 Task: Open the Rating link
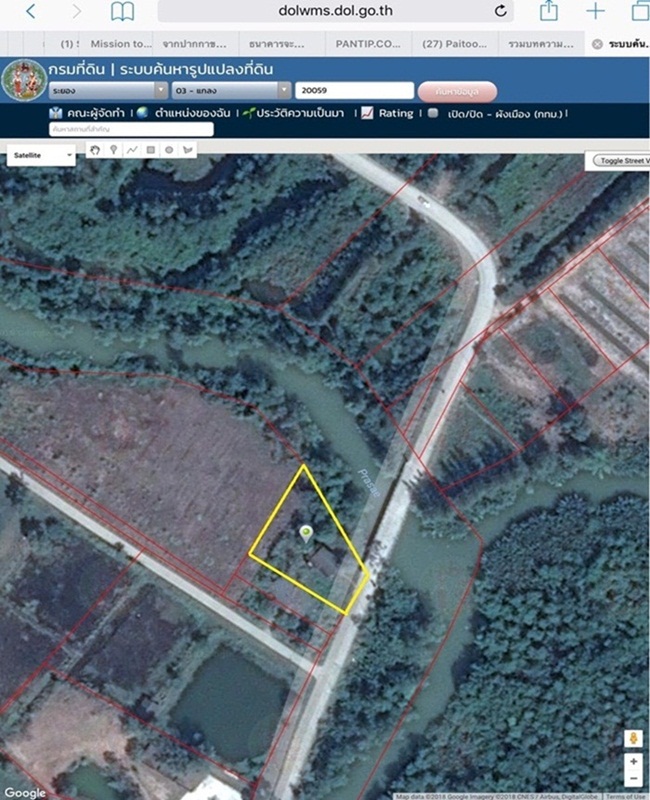click(x=389, y=113)
